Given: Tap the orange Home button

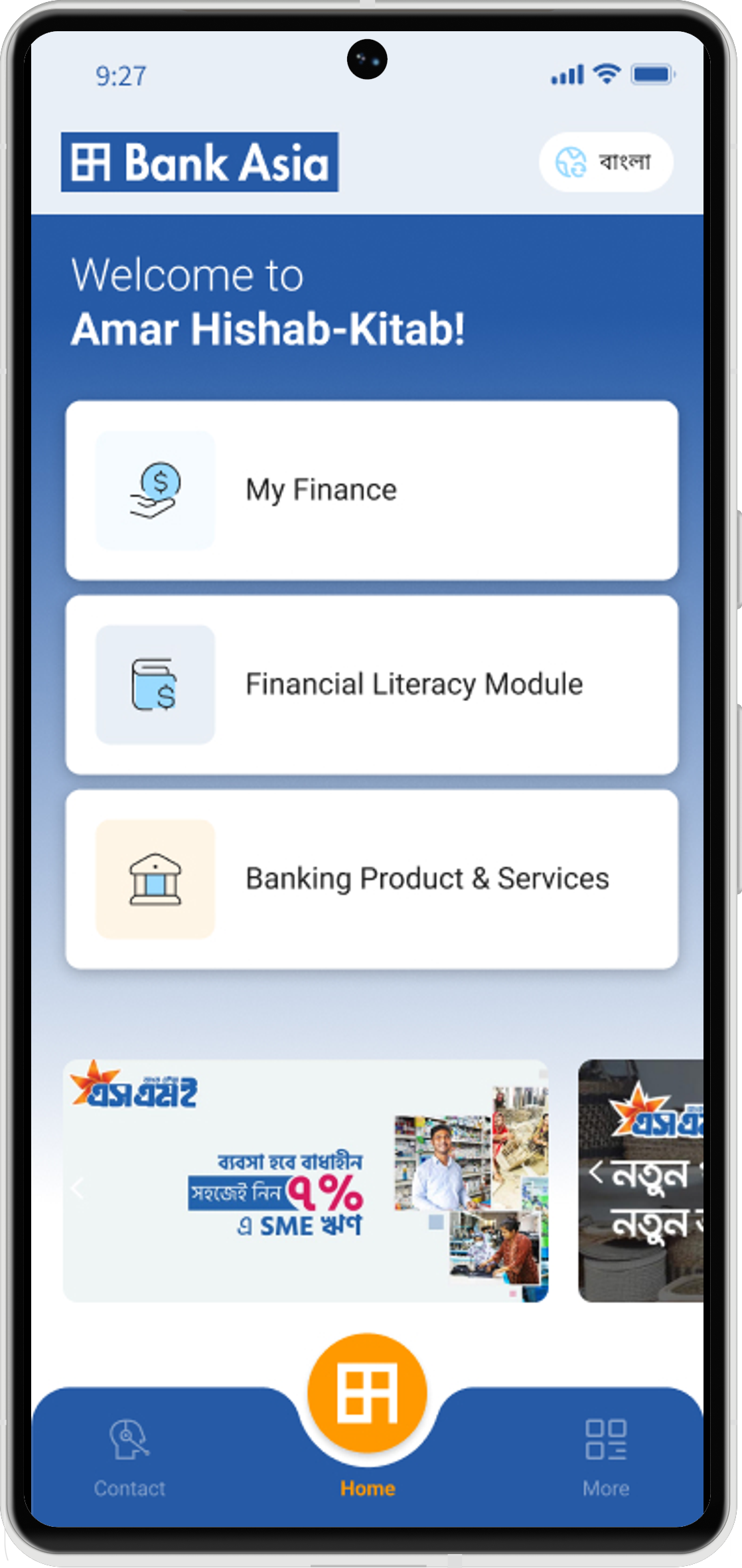Looking at the screenshot, I should tap(367, 1391).
